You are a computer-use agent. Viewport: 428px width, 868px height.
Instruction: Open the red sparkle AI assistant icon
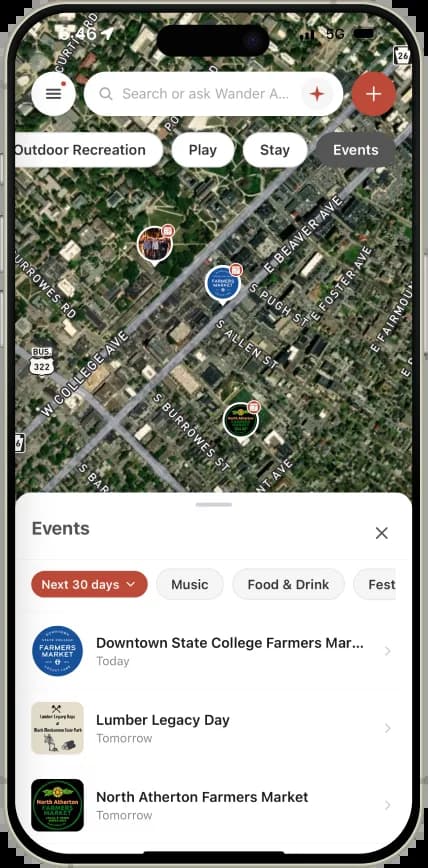click(317, 94)
